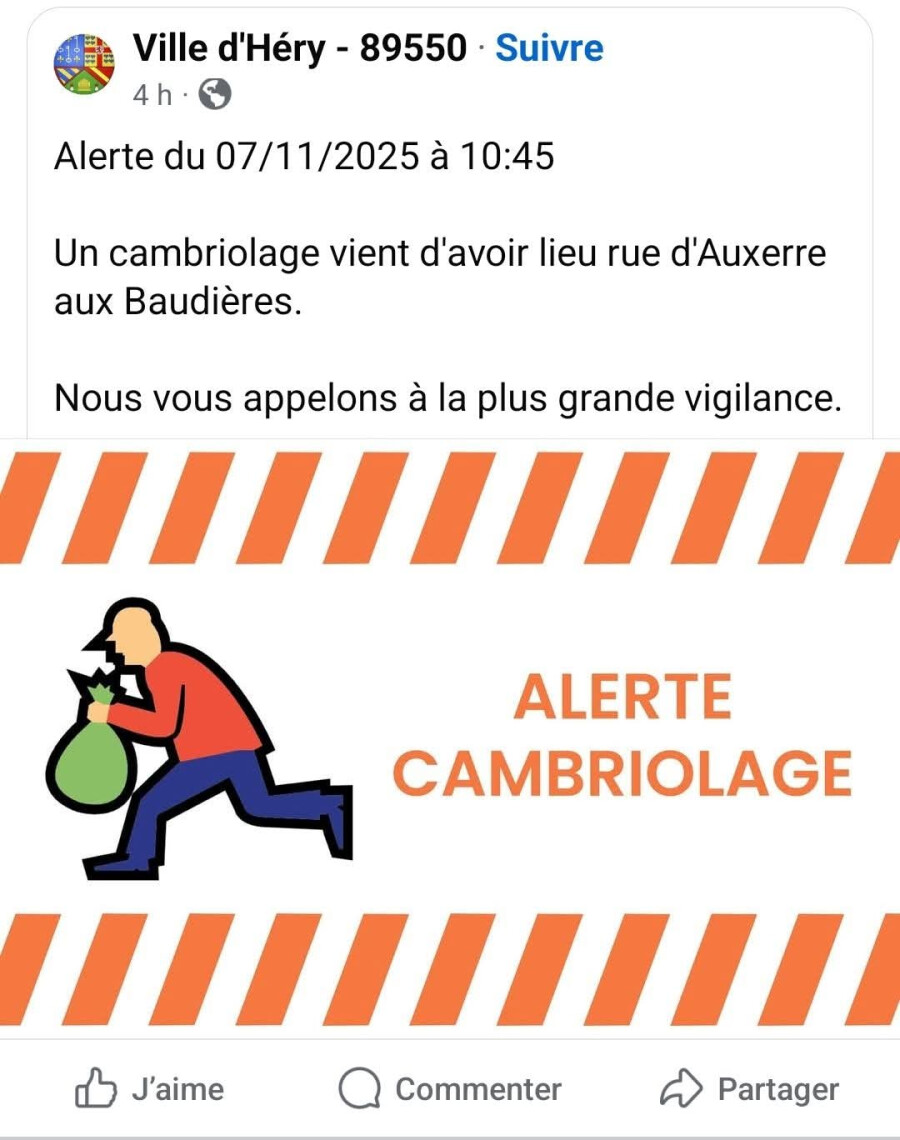Follow the page with Suivre
This screenshot has height=1140, width=900.
point(550,49)
